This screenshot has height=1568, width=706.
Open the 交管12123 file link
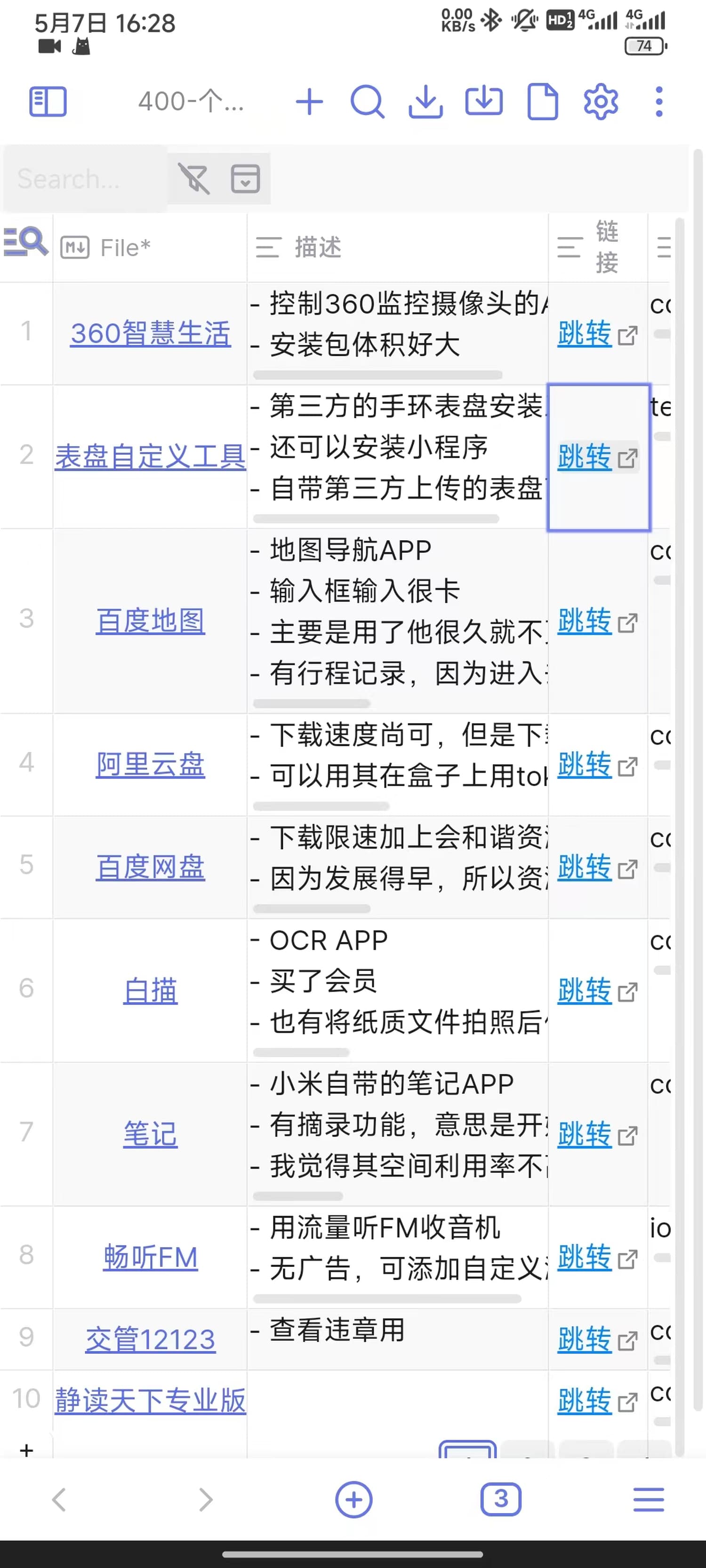click(151, 1340)
